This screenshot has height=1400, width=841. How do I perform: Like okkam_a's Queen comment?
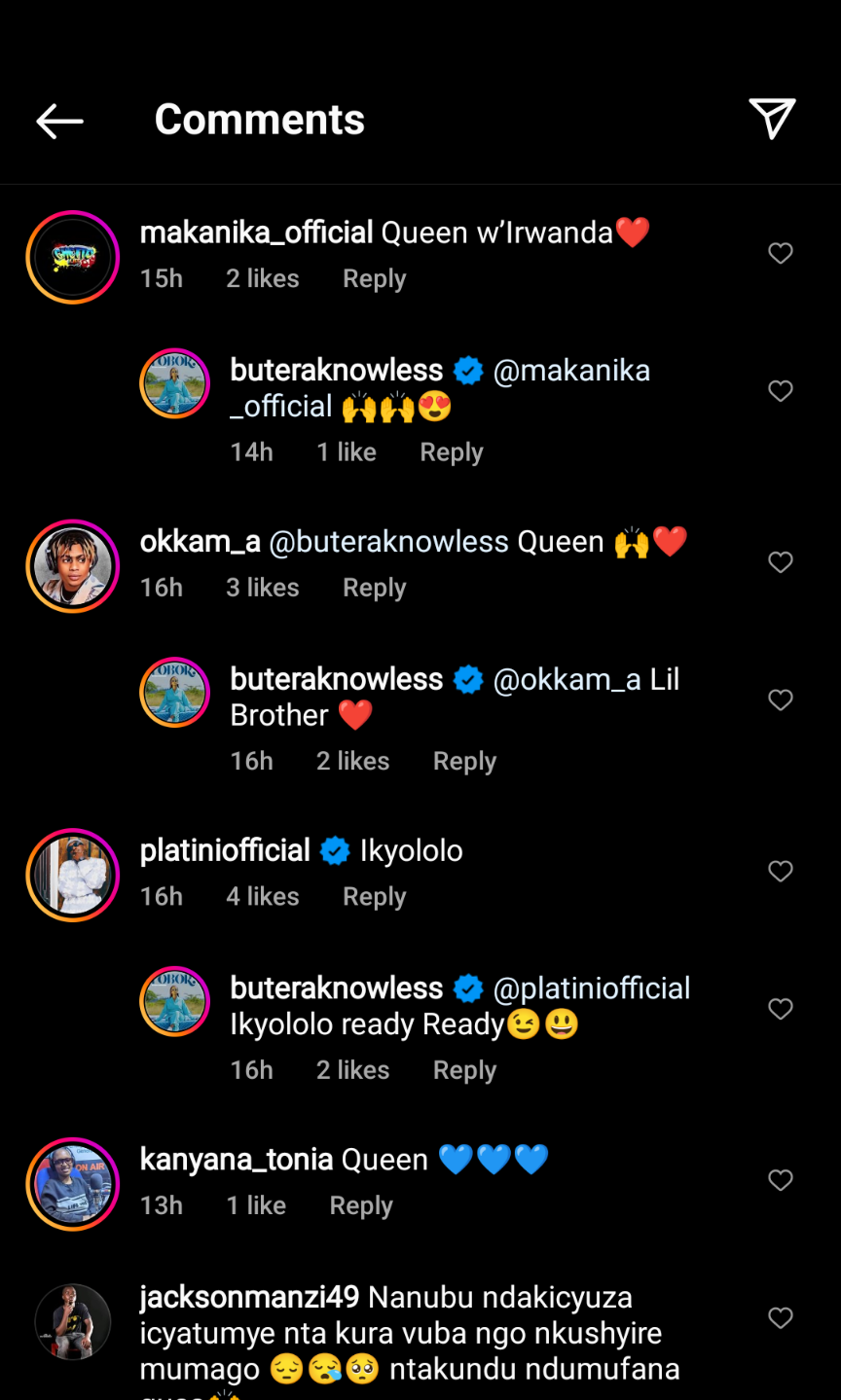(x=780, y=562)
